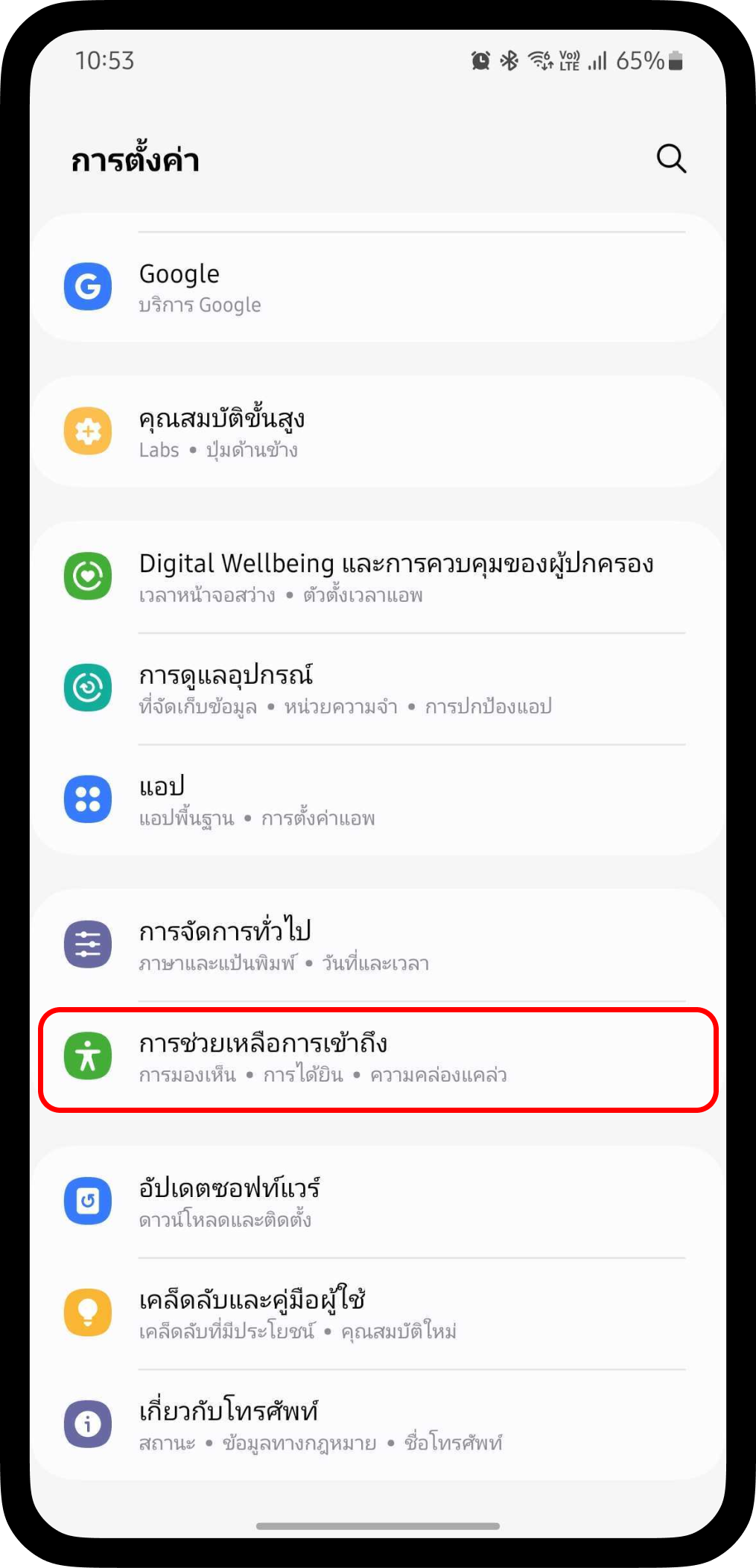Viewport: 756px width, 1568px height.
Task: Open เคล็ดลับและคู่มือผู้ใช้ (Tips and user manual)
Action: [x=377, y=1313]
